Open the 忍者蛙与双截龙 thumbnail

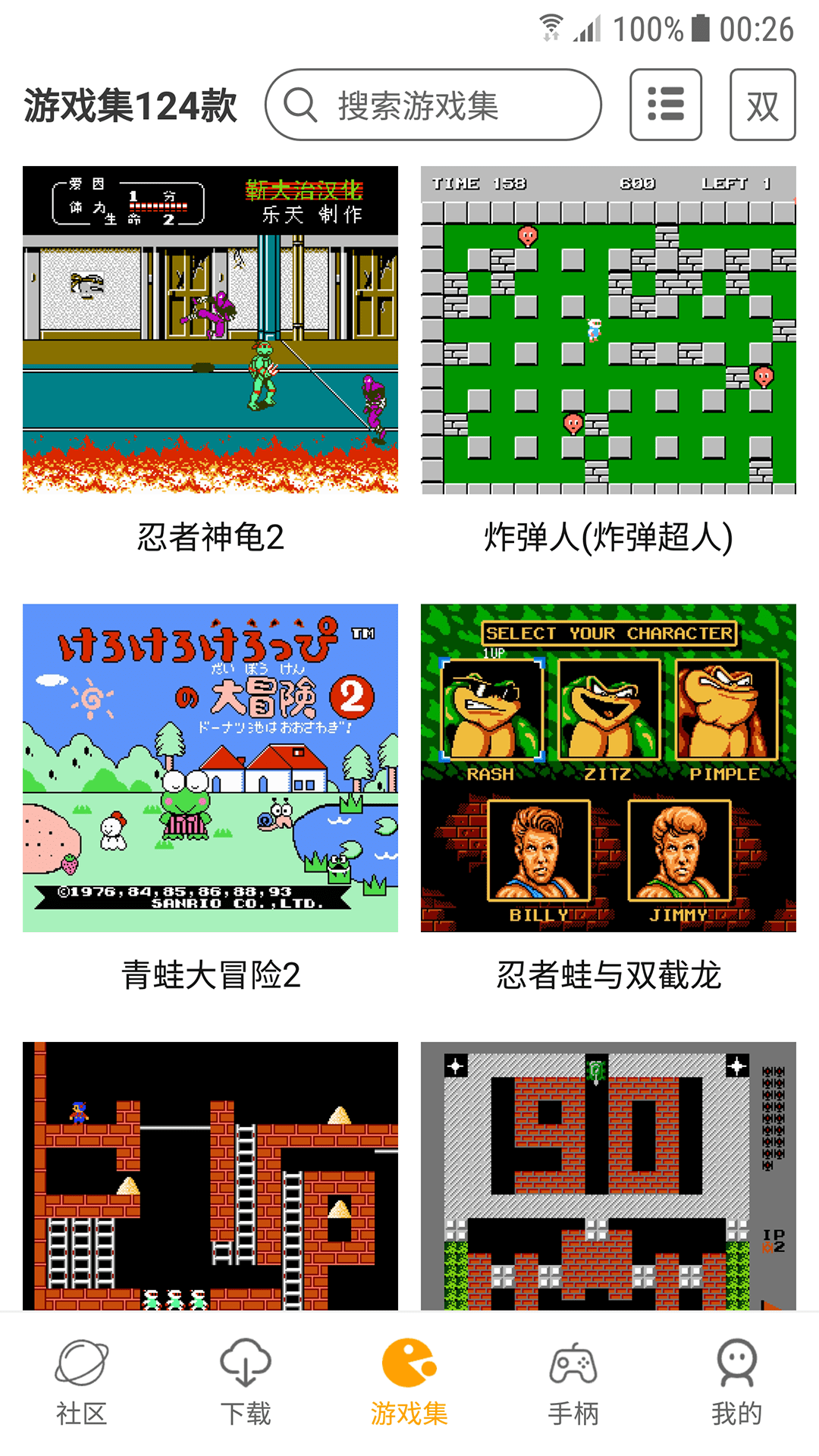point(605,767)
